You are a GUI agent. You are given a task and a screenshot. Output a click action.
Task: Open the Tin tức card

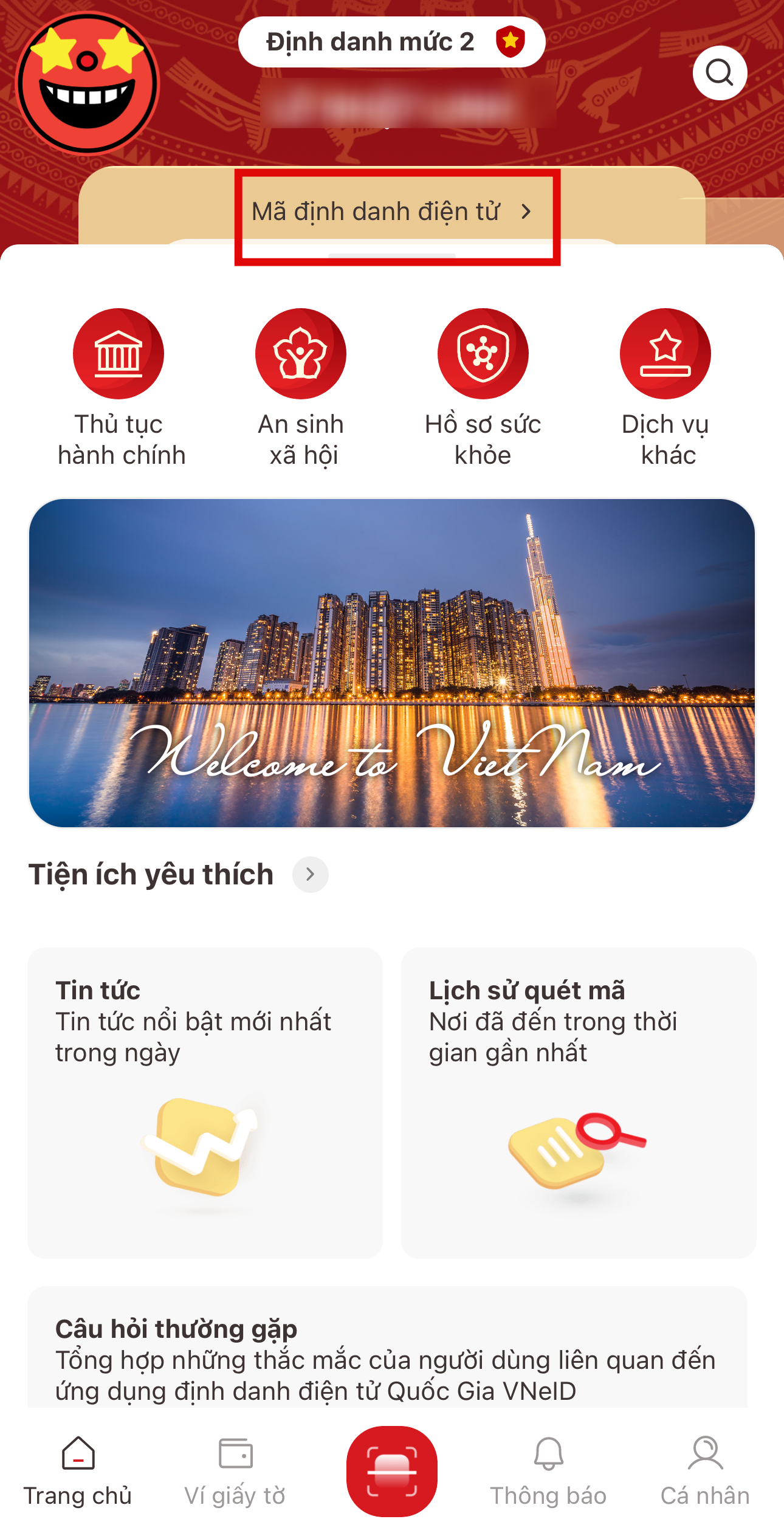205,1102
